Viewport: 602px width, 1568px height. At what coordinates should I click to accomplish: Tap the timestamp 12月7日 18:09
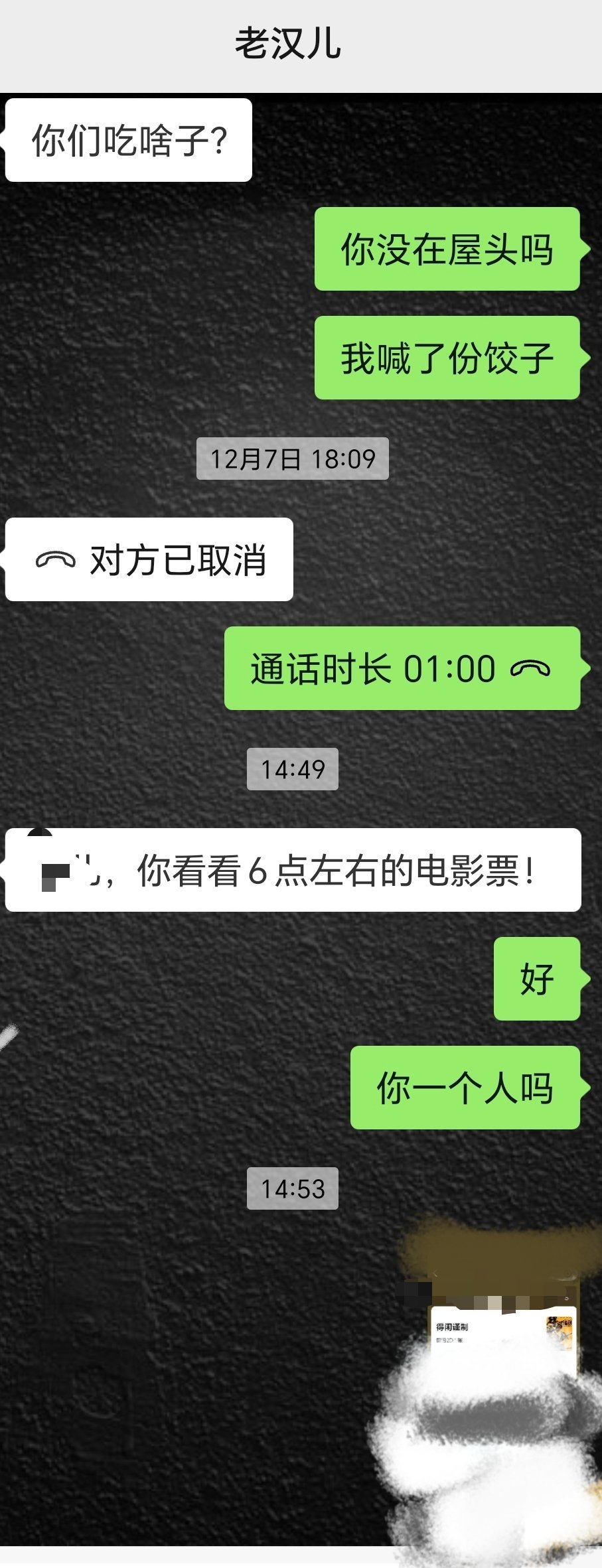294,457
